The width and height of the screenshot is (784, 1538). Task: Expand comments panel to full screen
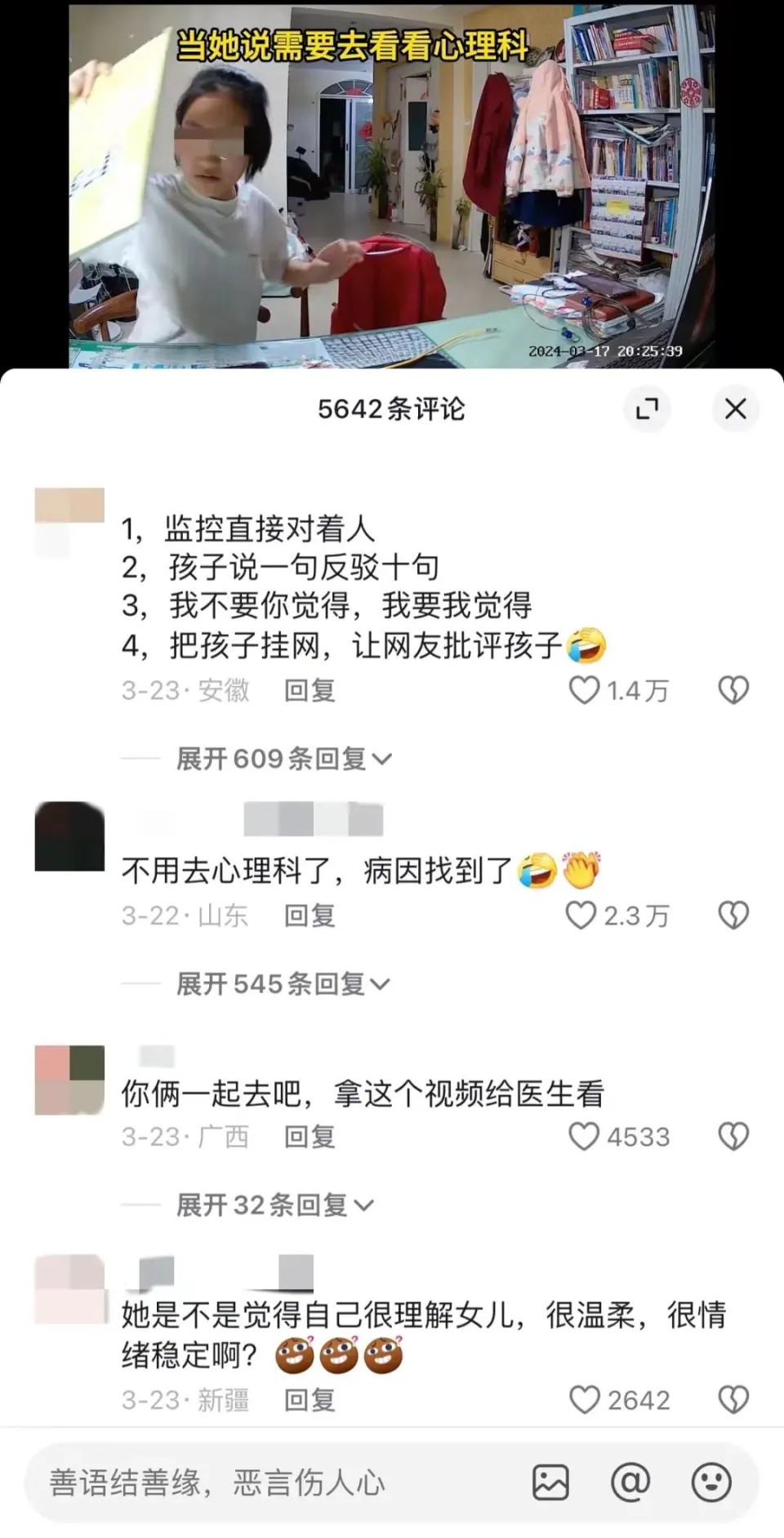pyautogui.click(x=647, y=408)
